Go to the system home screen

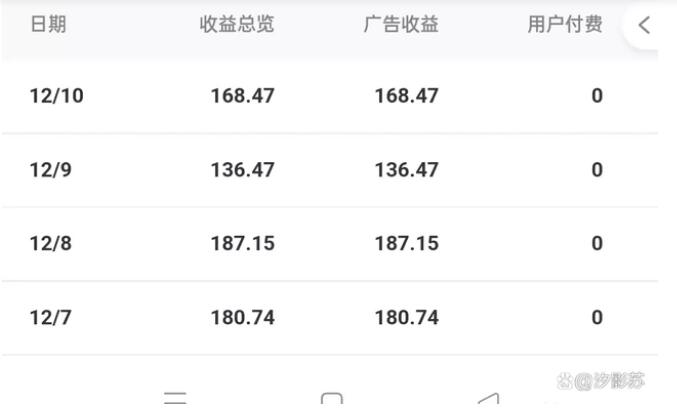[332, 400]
